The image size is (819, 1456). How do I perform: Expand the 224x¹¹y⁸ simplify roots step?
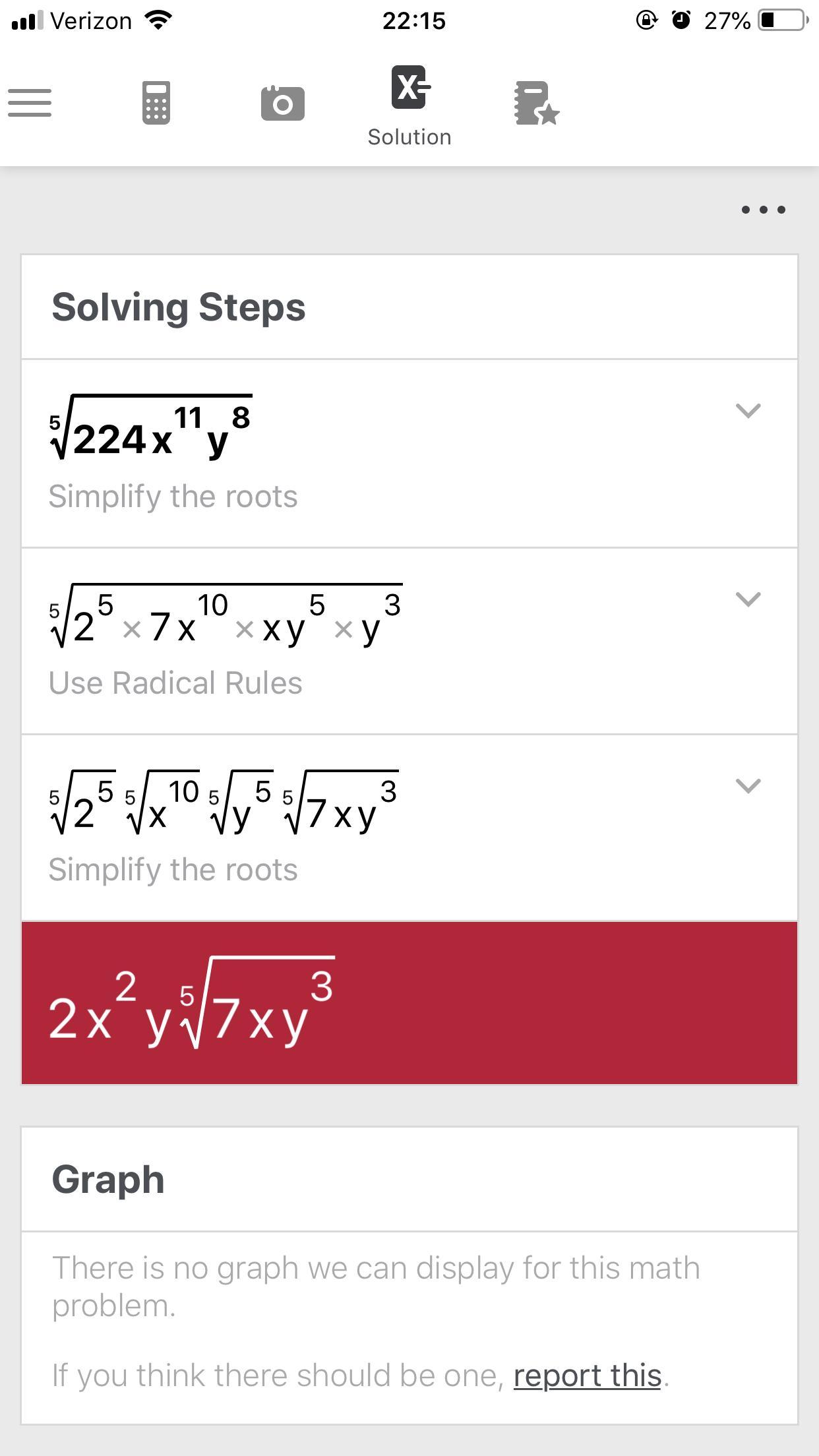pos(748,411)
